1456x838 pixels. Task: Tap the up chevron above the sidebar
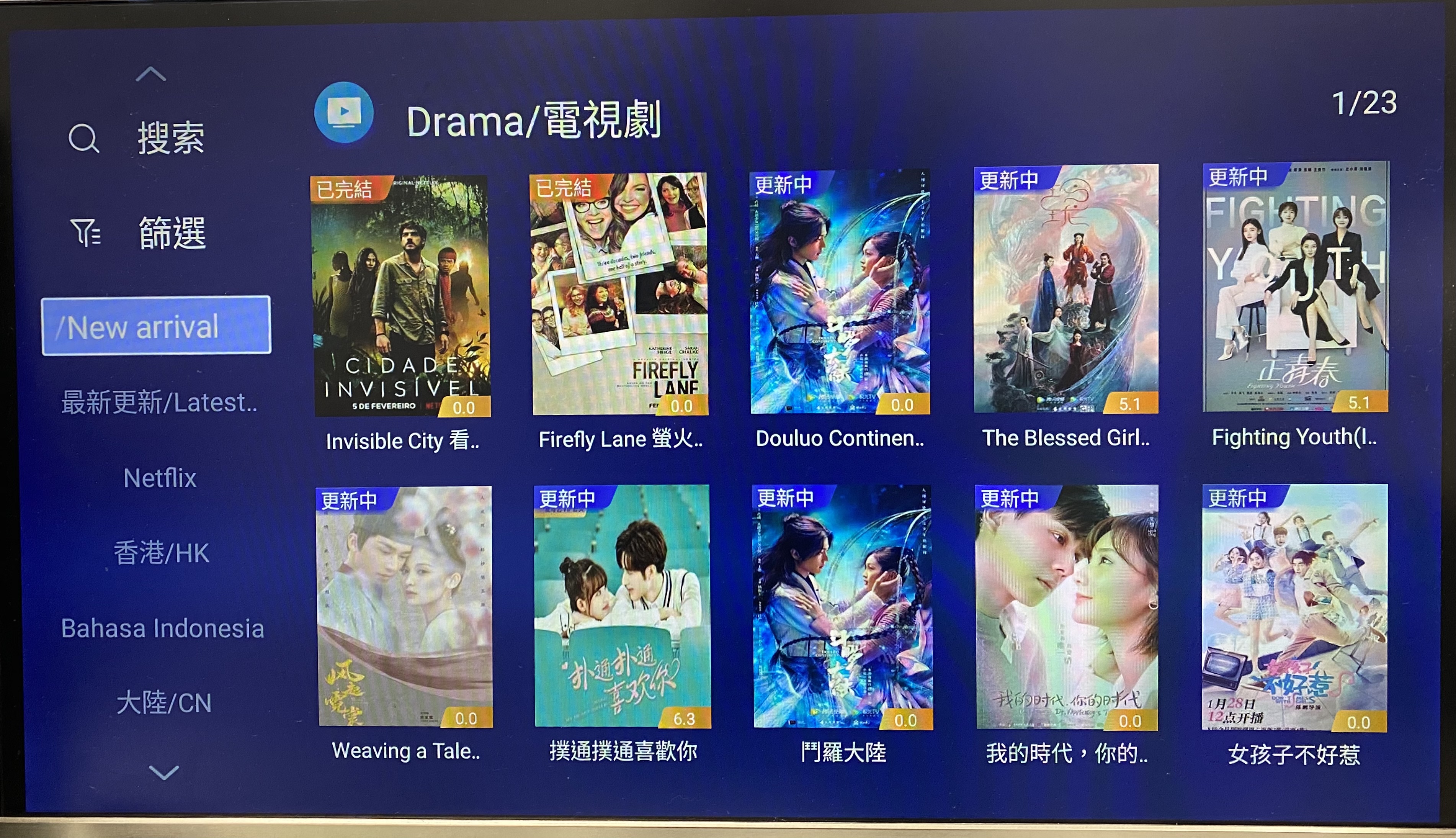(x=151, y=74)
